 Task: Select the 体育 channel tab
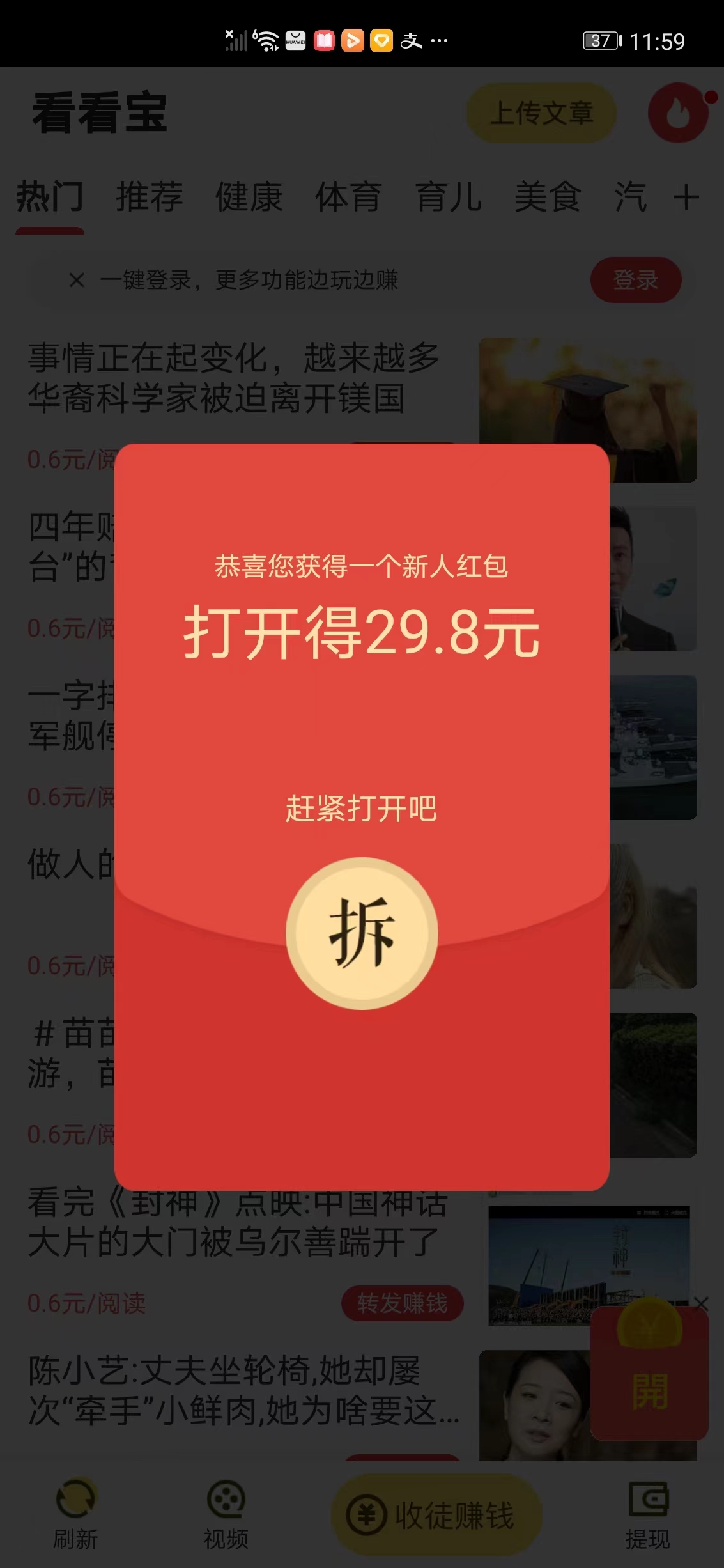pos(348,198)
